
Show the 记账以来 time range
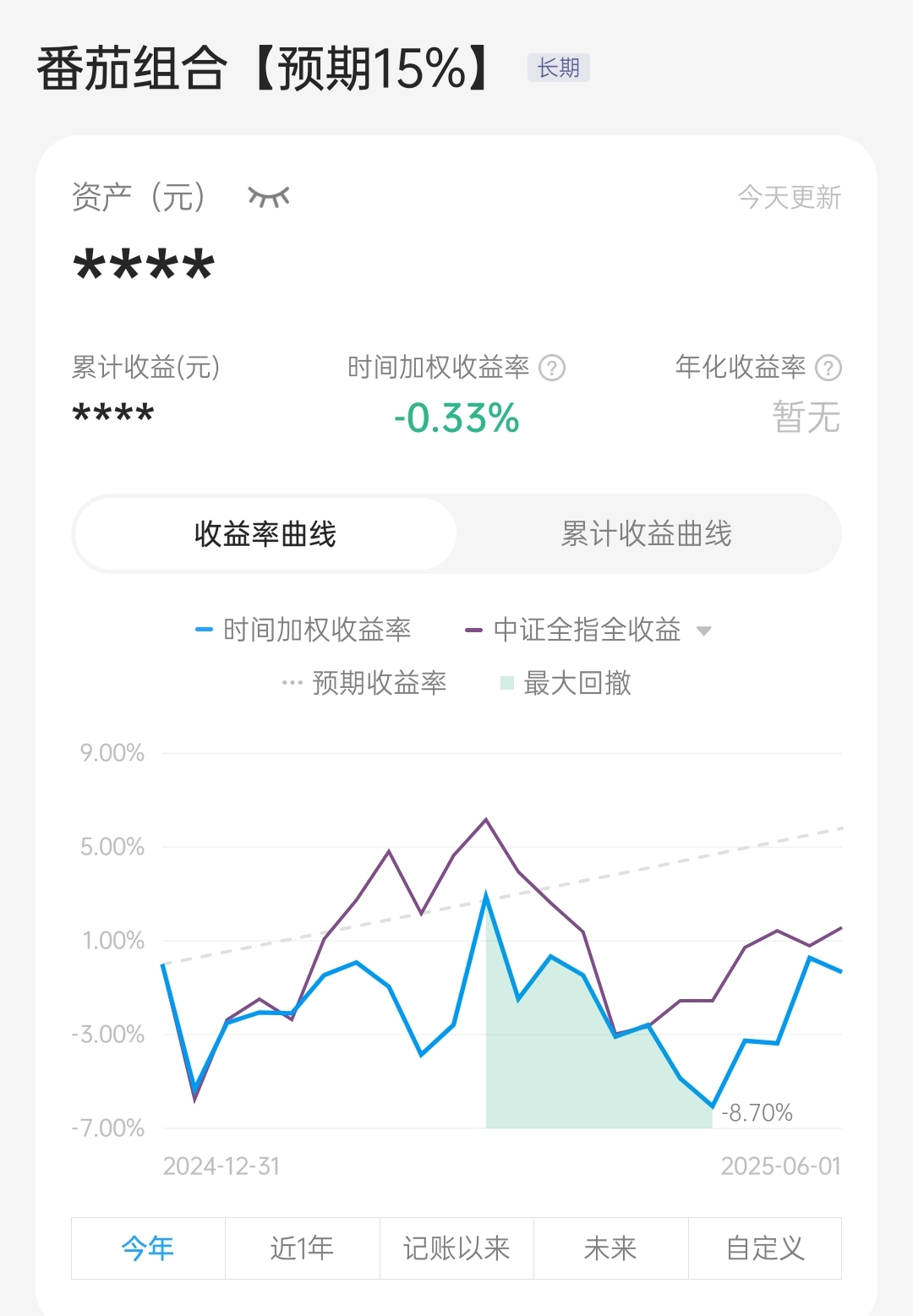pyautogui.click(x=456, y=1248)
